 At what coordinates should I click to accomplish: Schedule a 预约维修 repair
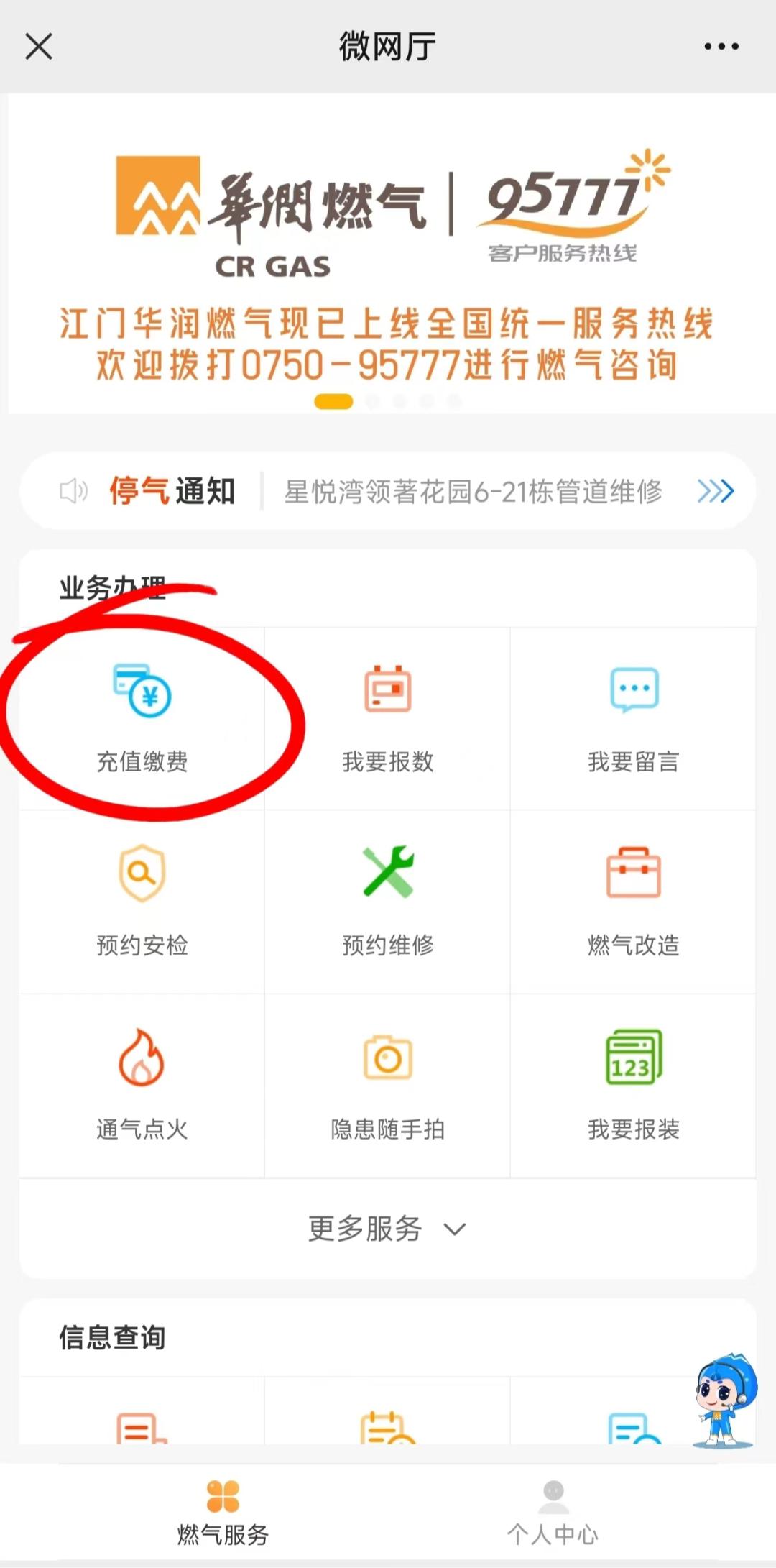point(388,902)
